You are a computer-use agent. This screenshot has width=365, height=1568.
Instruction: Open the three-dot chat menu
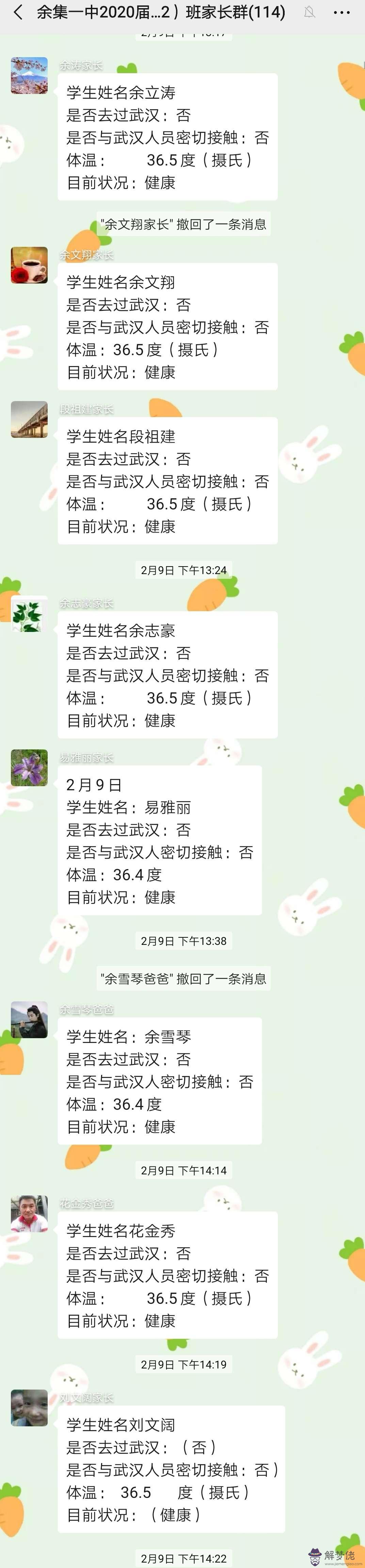[342, 12]
